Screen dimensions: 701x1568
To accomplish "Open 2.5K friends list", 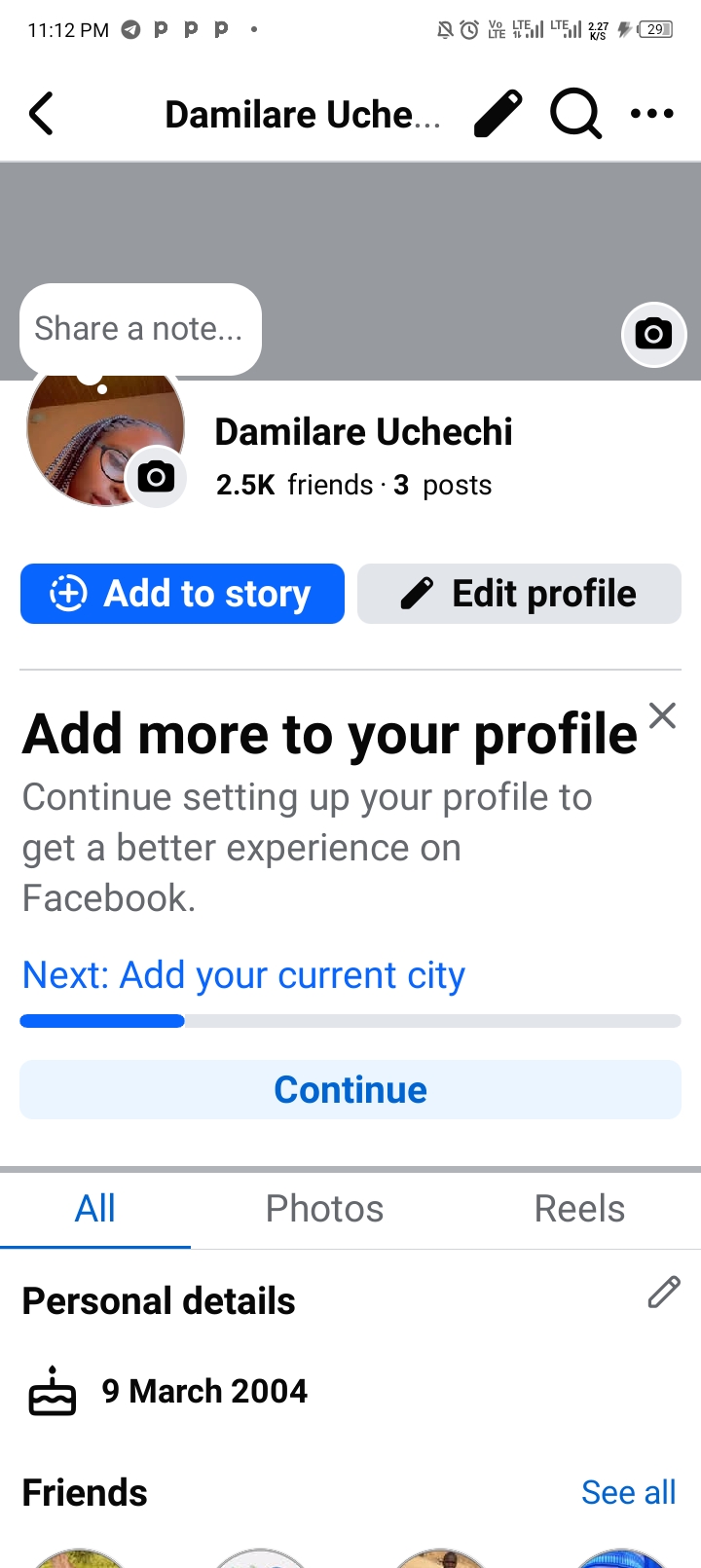I will 295,485.
